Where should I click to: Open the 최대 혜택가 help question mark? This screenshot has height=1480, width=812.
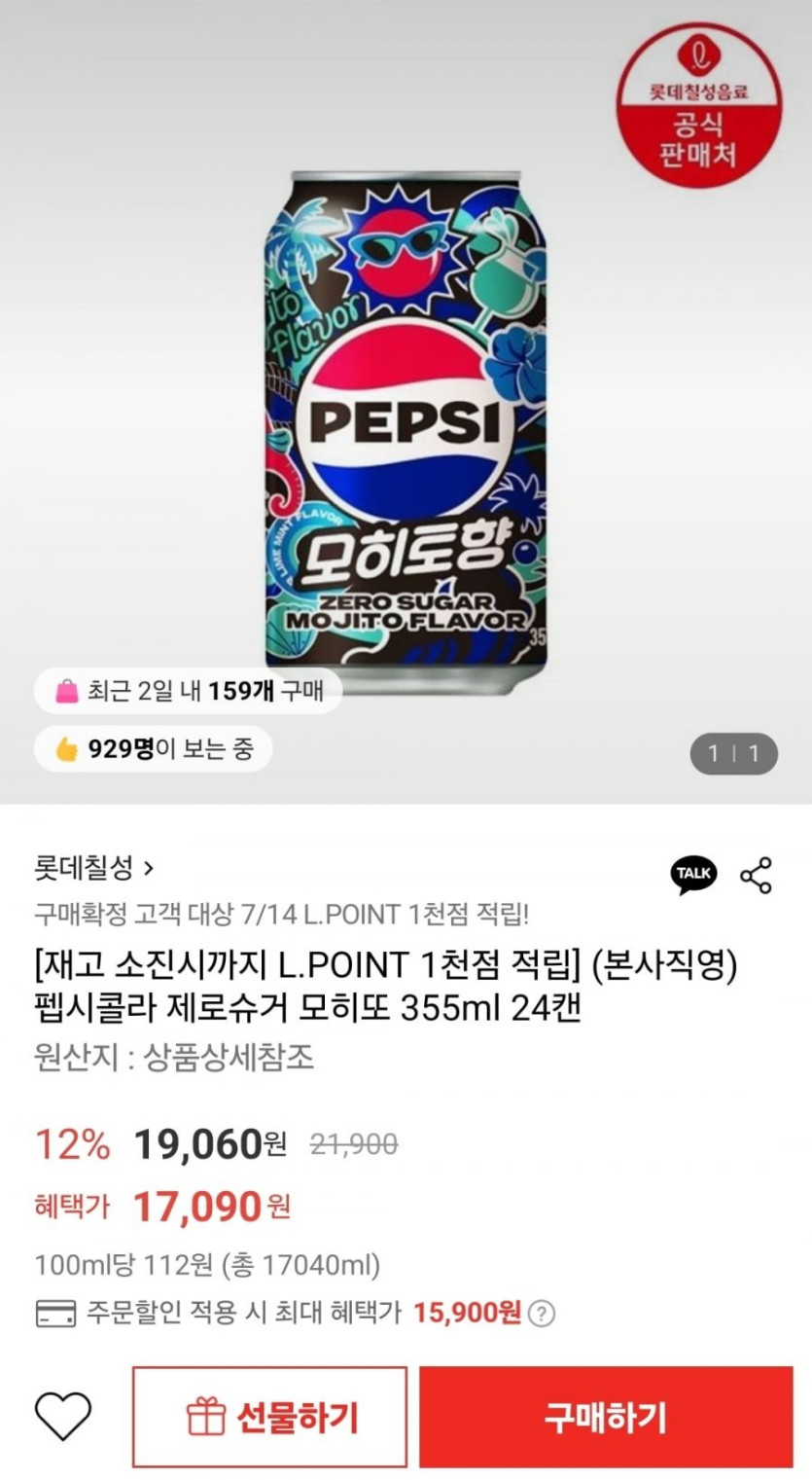pos(542,1314)
